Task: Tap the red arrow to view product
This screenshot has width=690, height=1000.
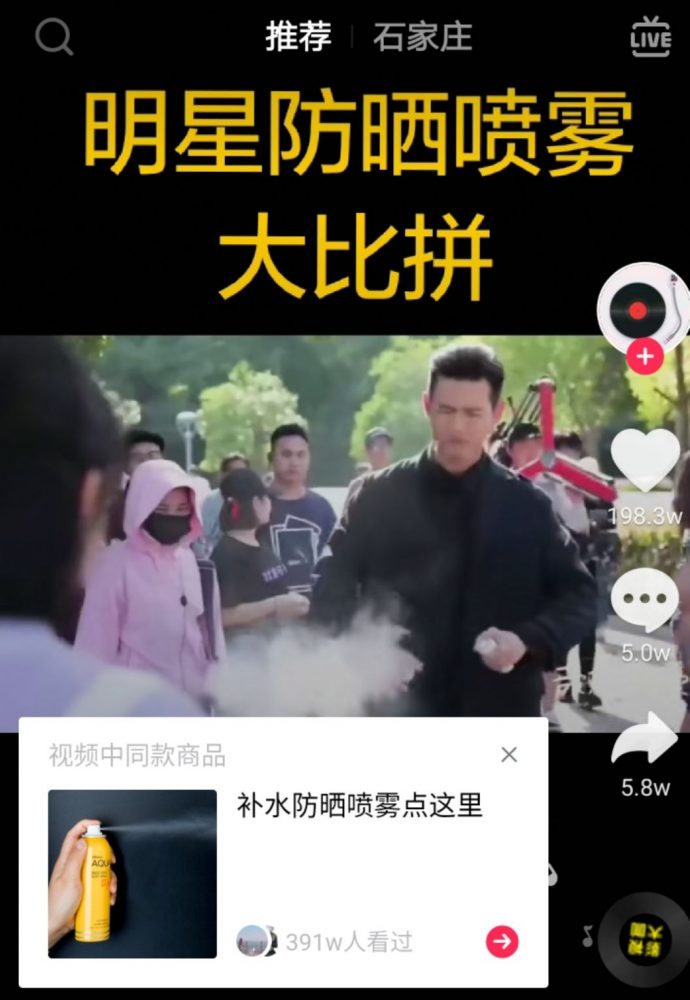Action: pos(502,941)
